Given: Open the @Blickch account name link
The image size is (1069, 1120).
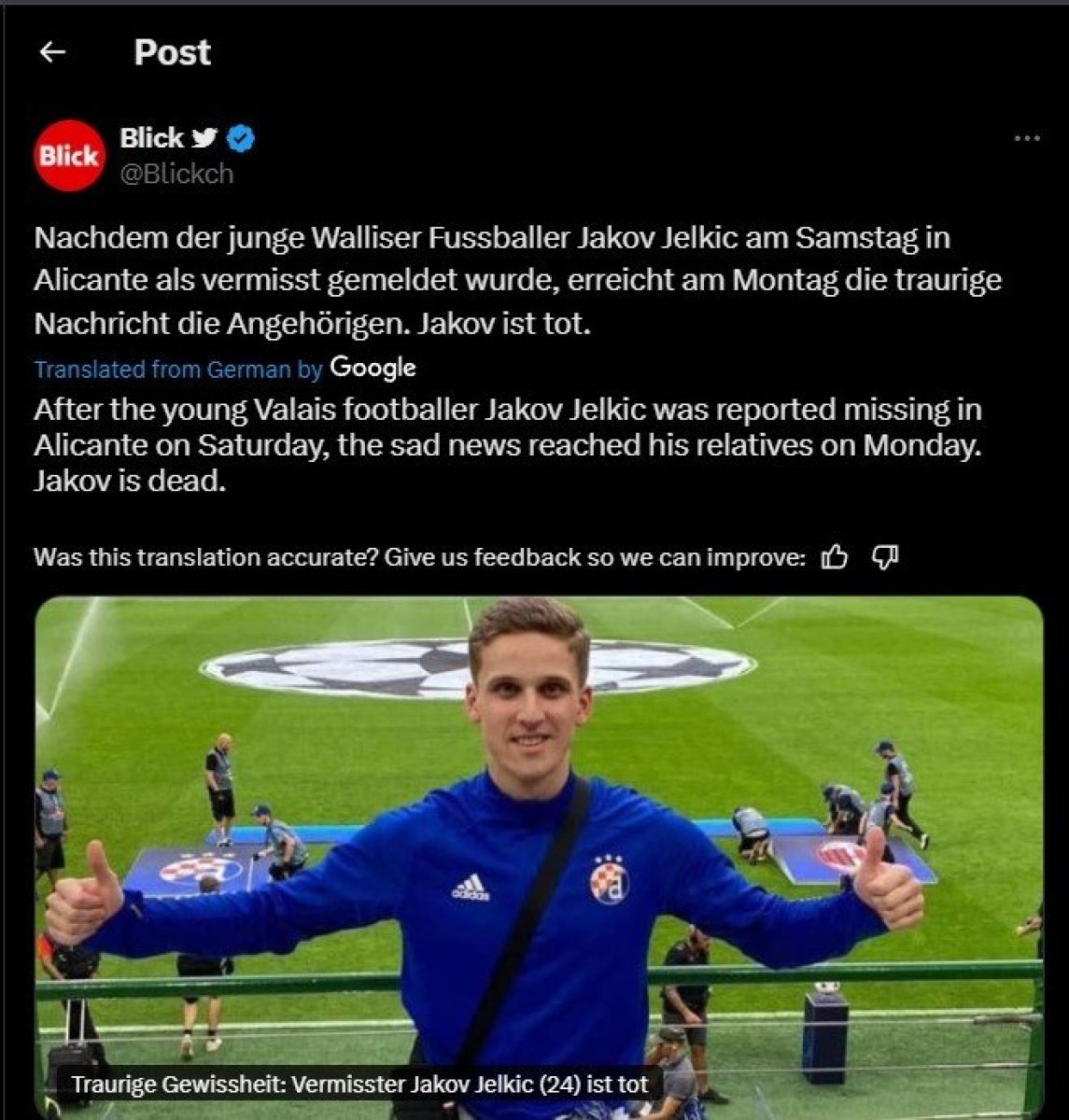Looking at the screenshot, I should point(176,174).
